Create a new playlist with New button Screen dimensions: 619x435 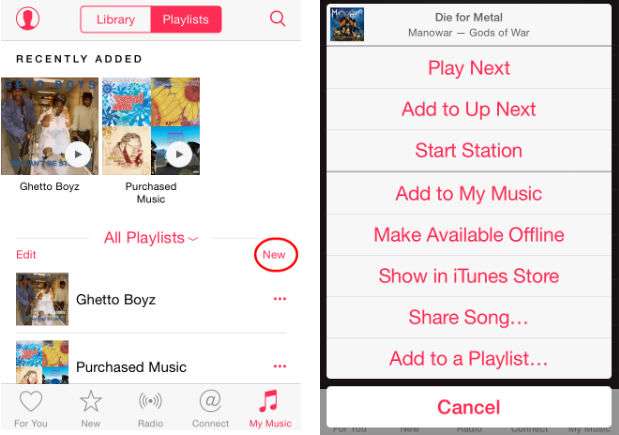(274, 255)
